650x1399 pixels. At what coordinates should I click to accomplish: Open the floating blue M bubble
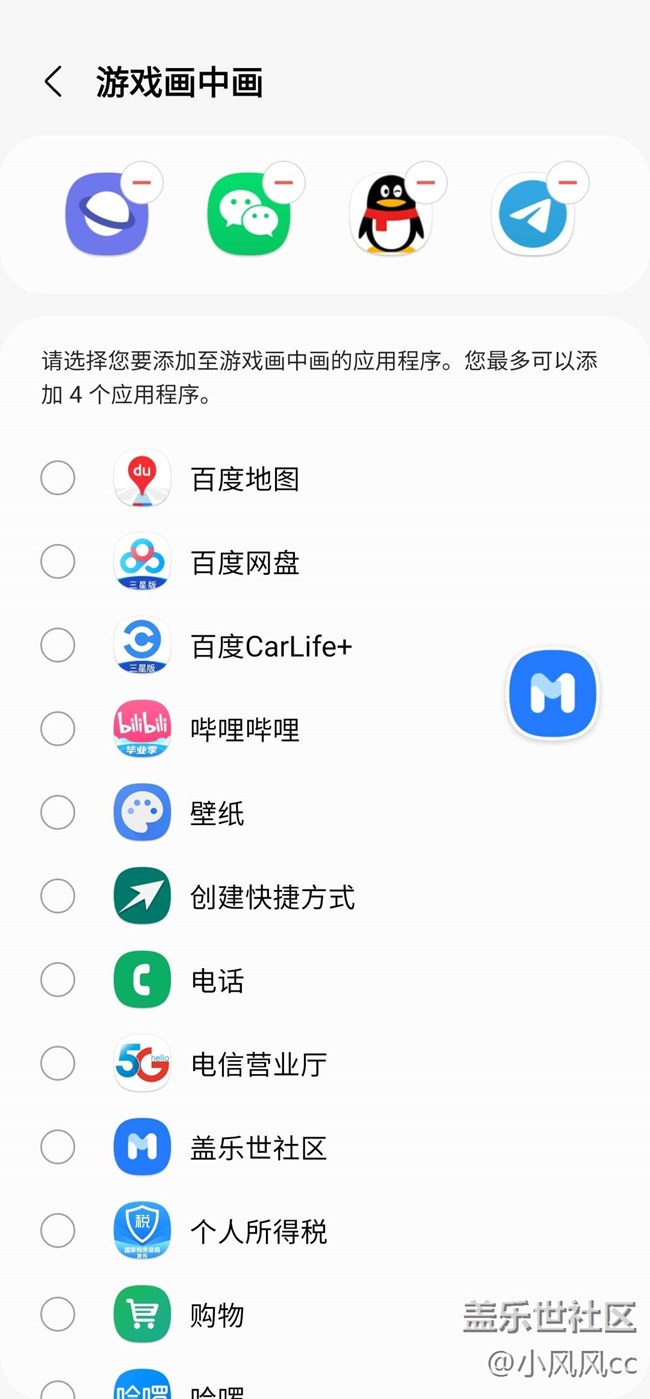[553, 694]
